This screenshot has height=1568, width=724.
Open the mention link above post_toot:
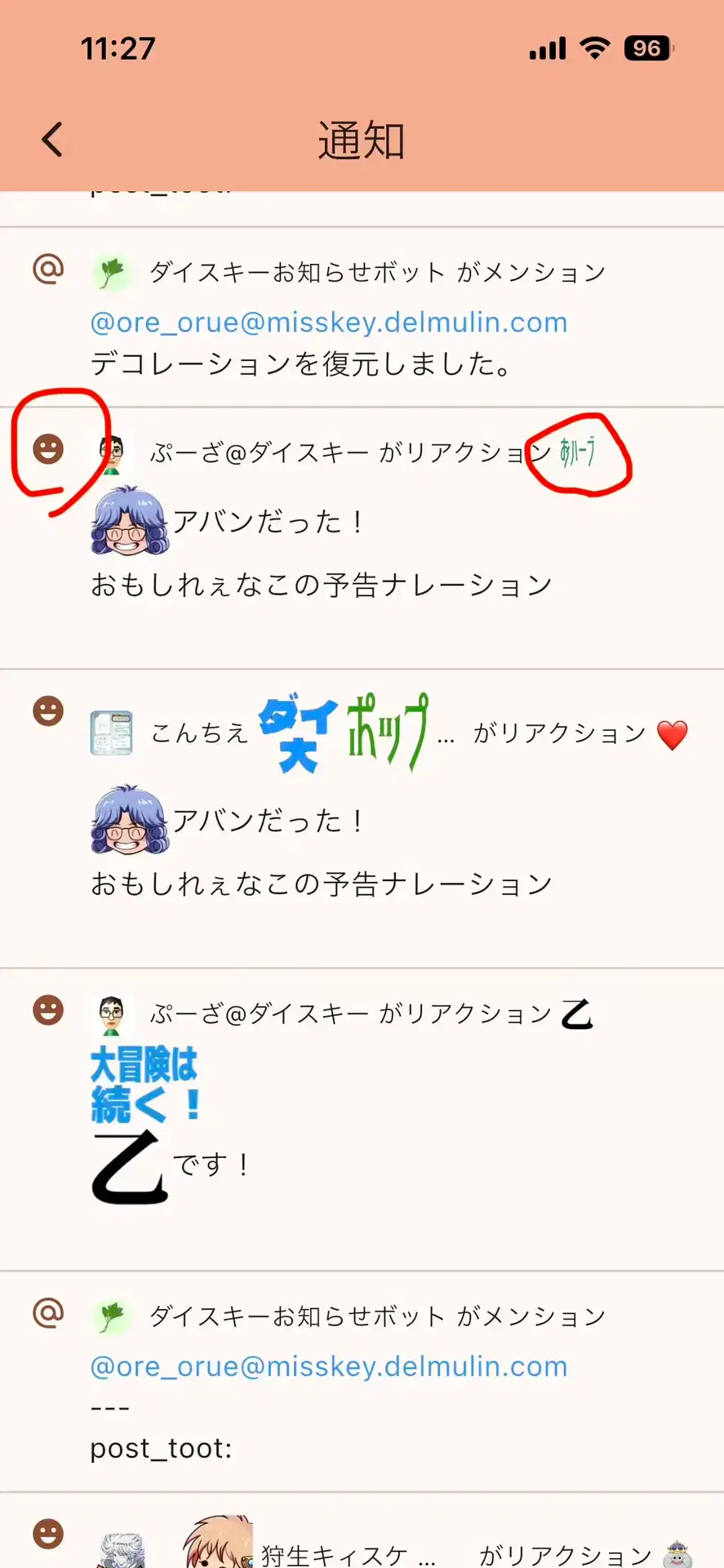pyautogui.click(x=328, y=1366)
